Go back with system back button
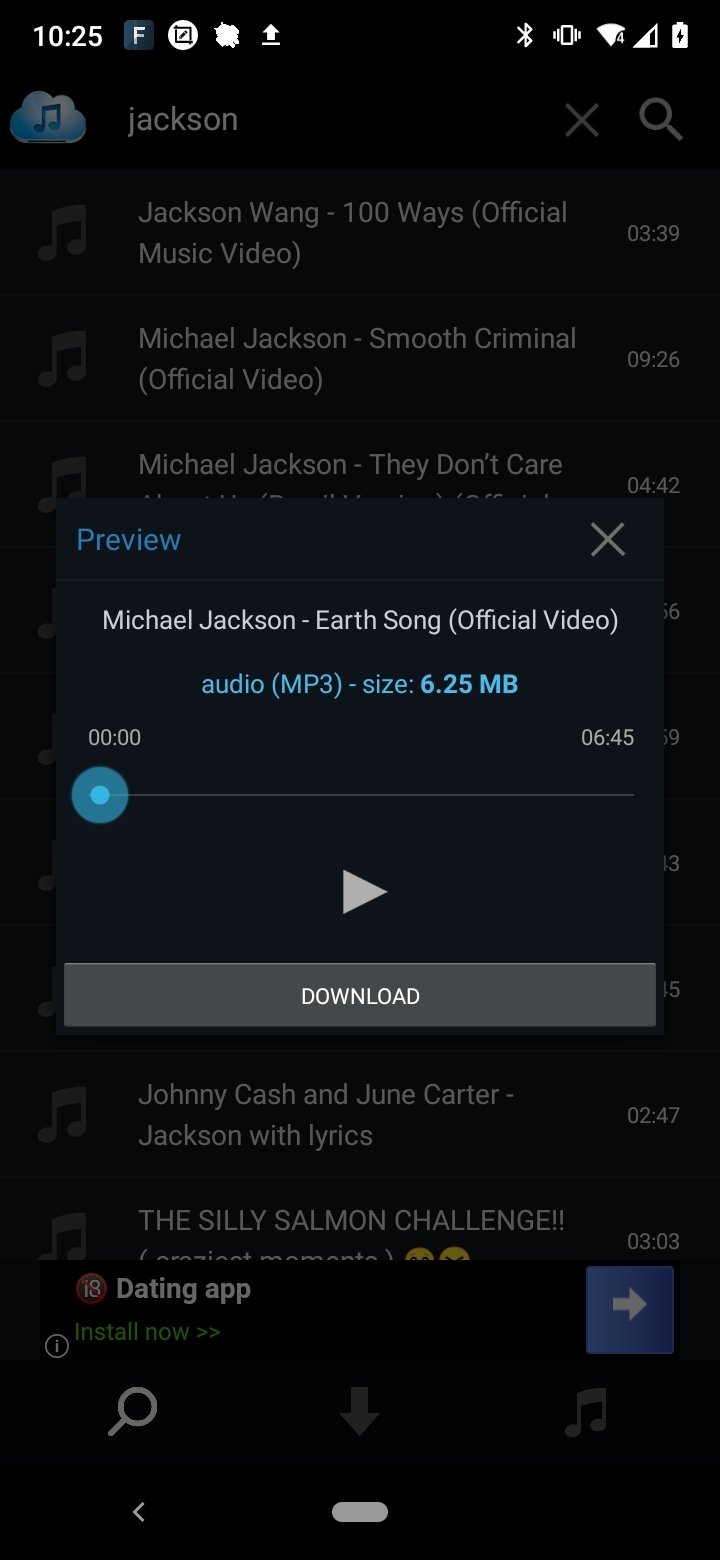This screenshot has height=1560, width=720. coord(139,1512)
